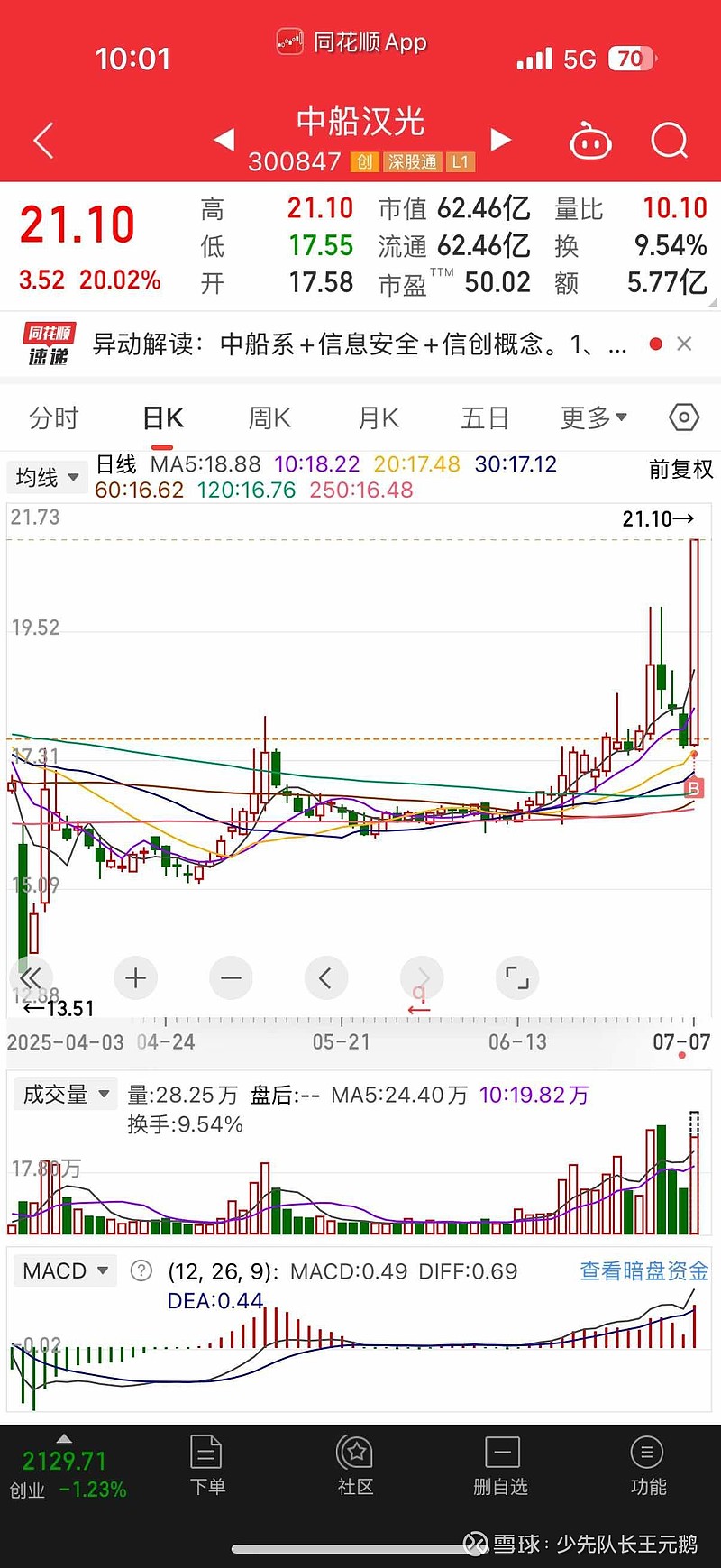Open the 均线 indicator dropdown
Viewport: 721px width, 1568px height.
[x=47, y=477]
